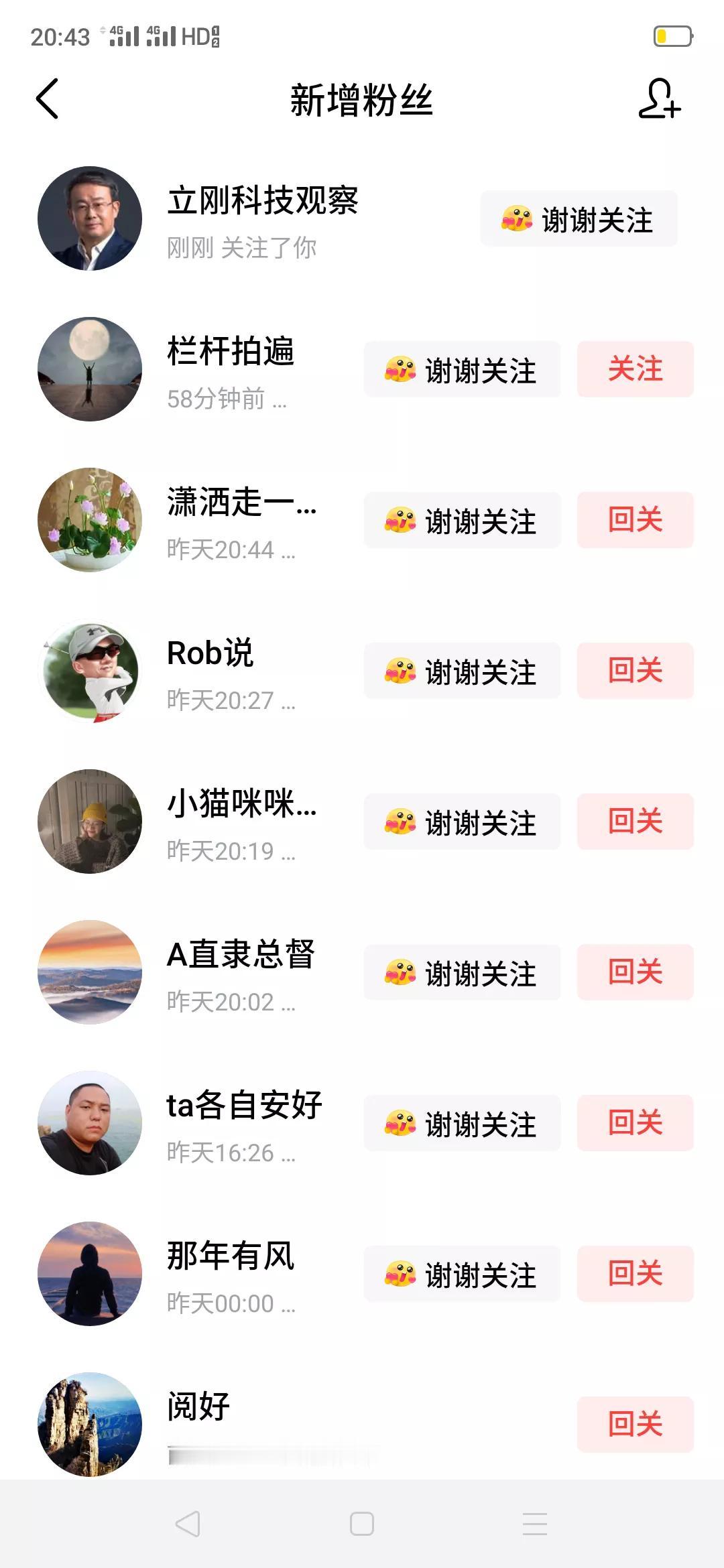Thank Rob说 for following
This screenshot has height=1568, width=724.
(462, 671)
